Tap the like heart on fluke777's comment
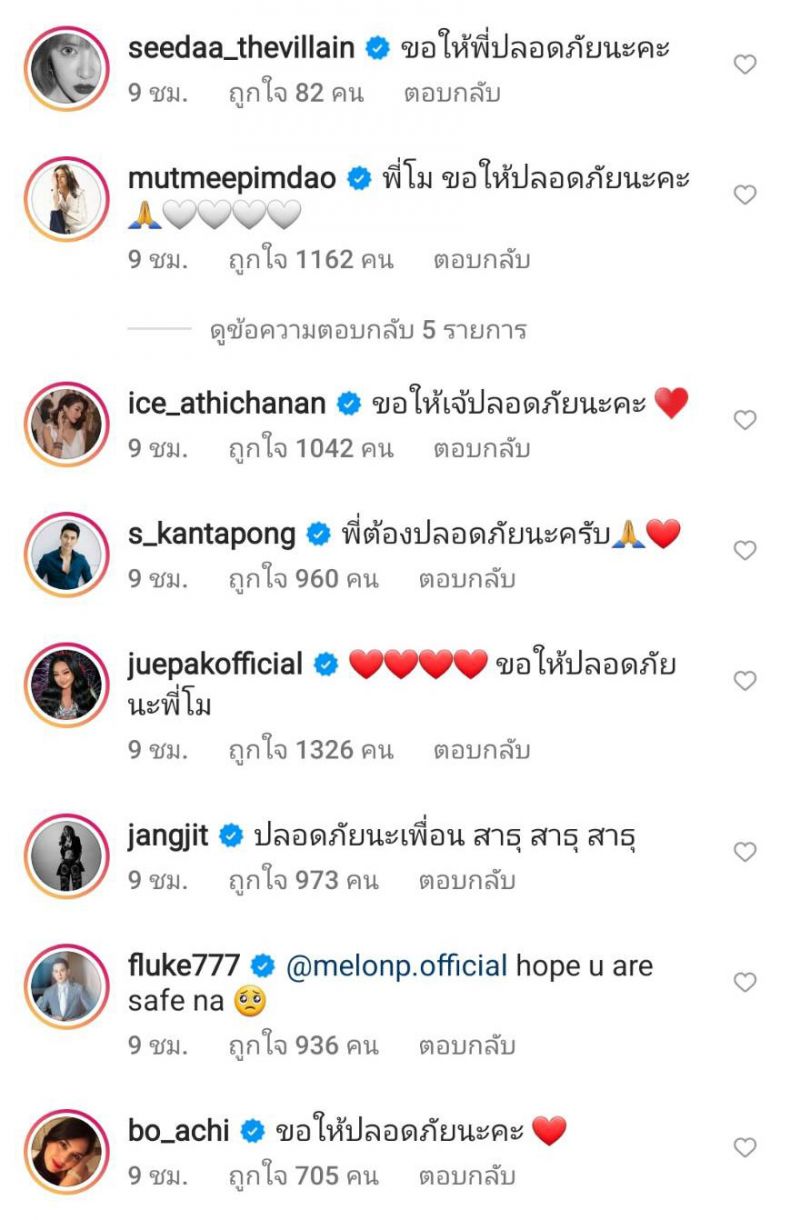This screenshot has width=800, height=1220. pyautogui.click(x=745, y=983)
